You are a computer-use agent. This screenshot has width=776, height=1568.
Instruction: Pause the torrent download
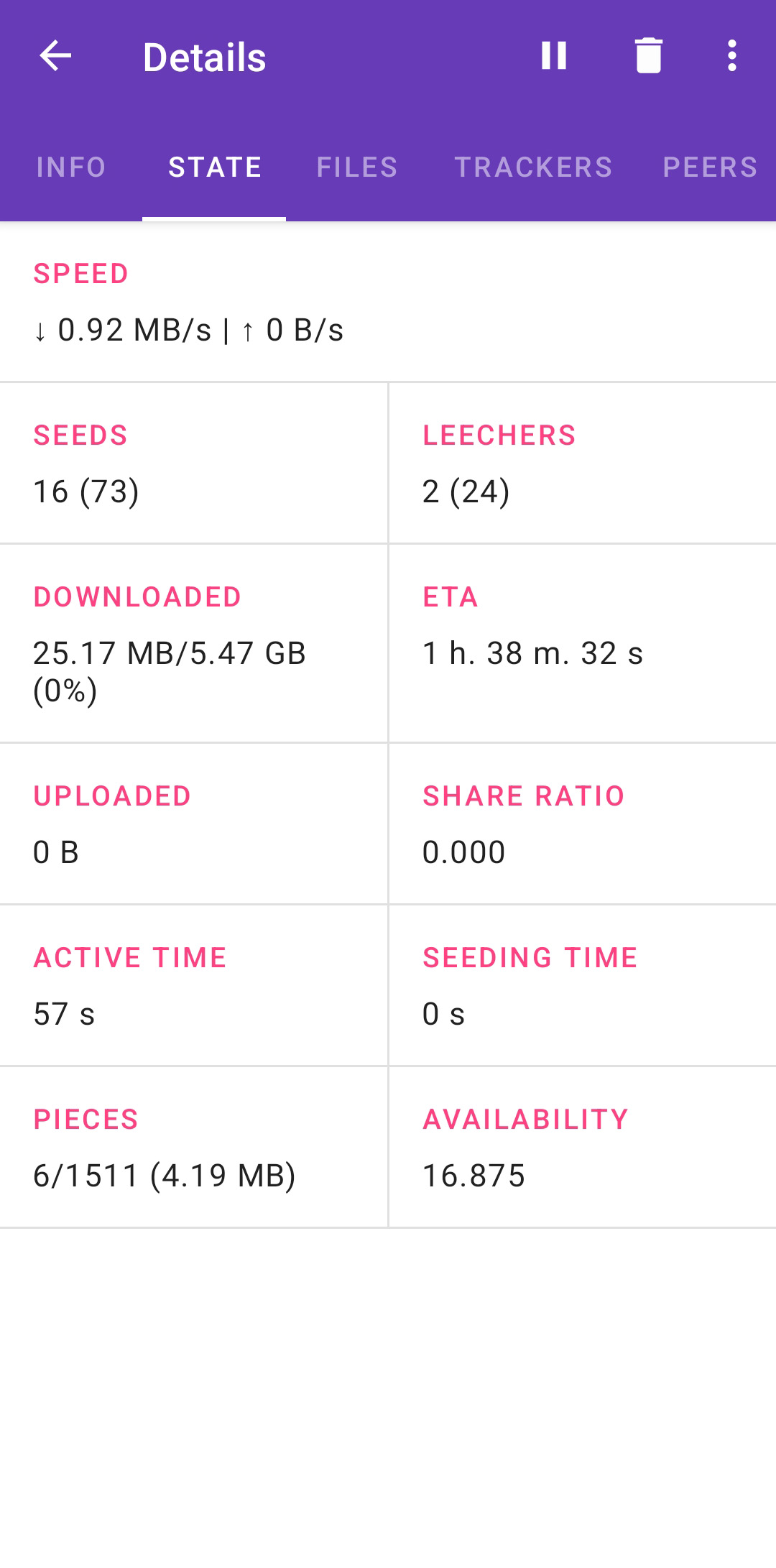point(554,56)
